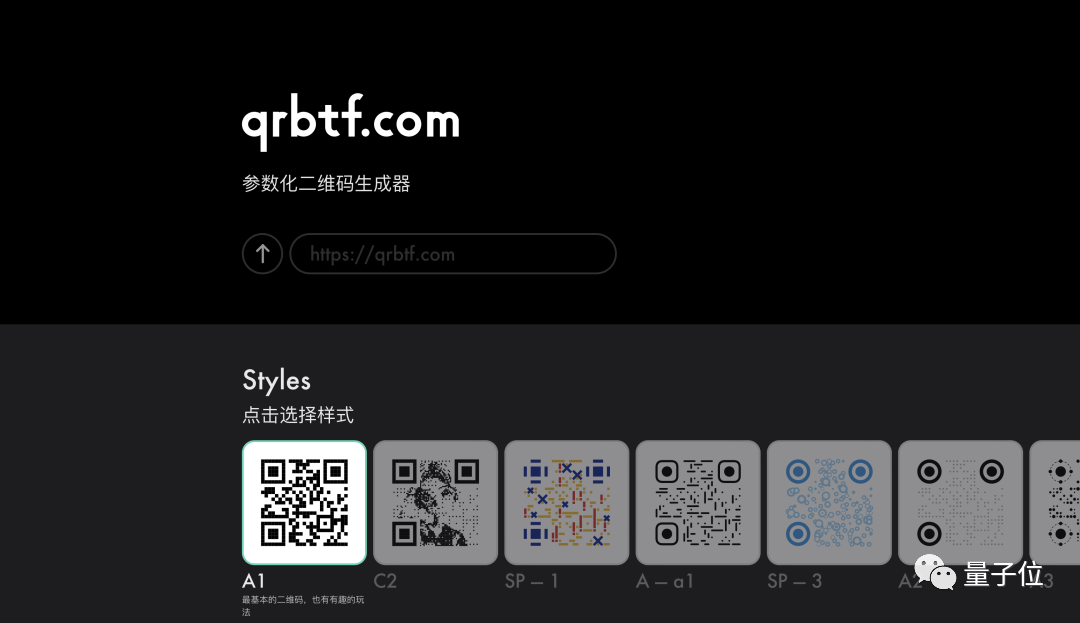Choose the SP — 3 blue bubbles style
1080x623 pixels.
(x=829, y=502)
